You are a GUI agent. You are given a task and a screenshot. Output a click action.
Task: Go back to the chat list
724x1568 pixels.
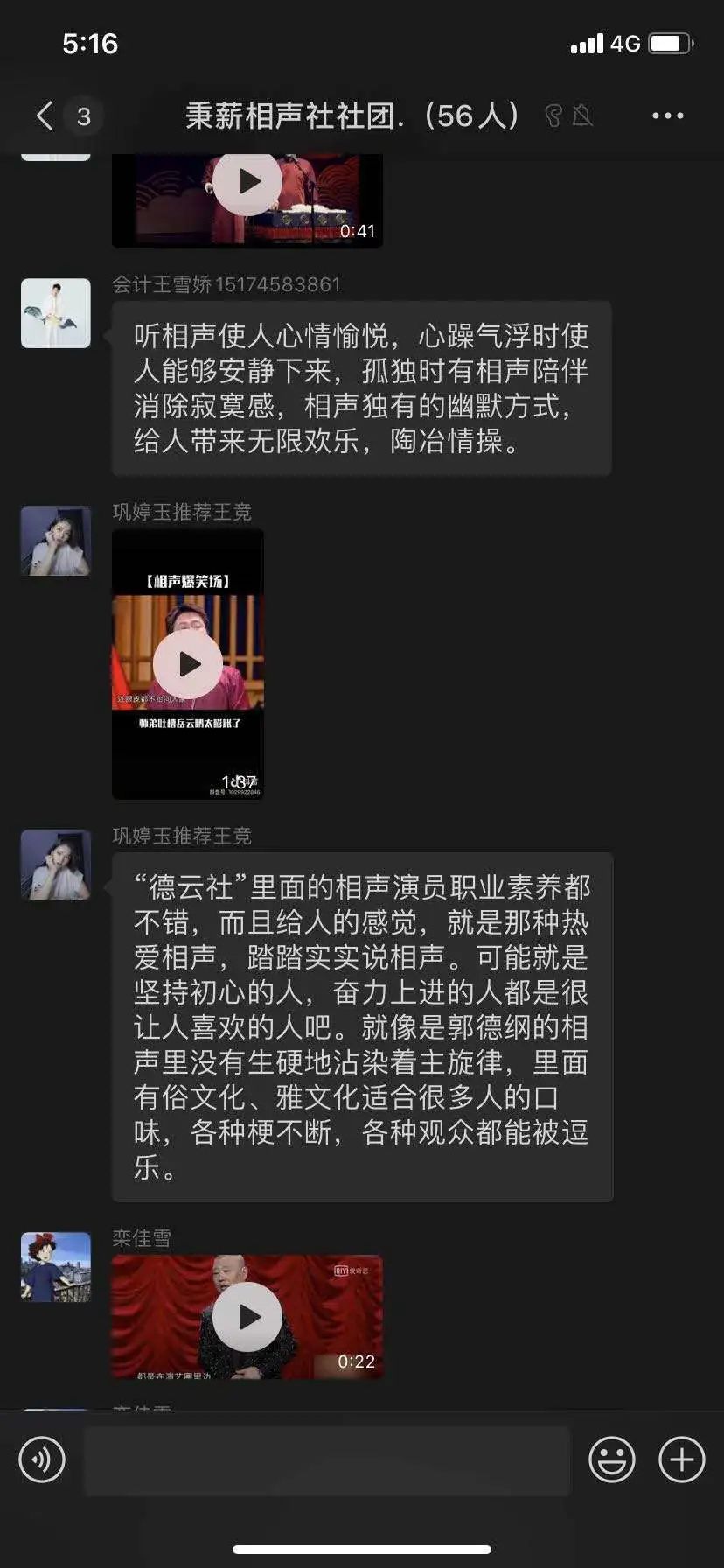click(x=45, y=115)
